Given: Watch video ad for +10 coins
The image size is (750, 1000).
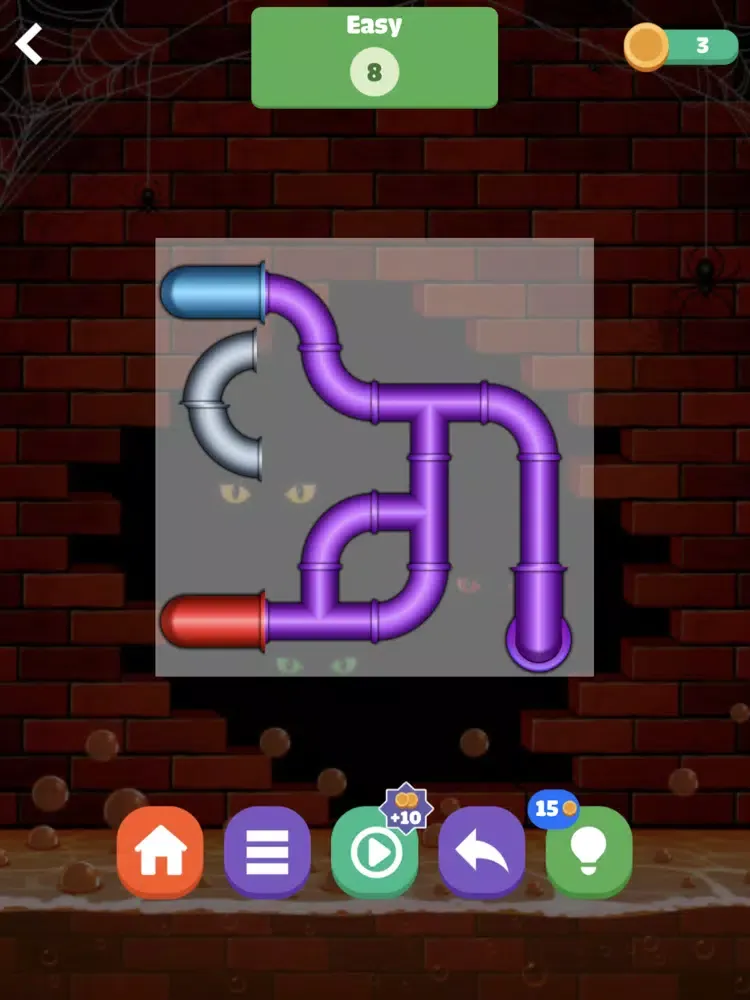Looking at the screenshot, I should click(x=375, y=852).
